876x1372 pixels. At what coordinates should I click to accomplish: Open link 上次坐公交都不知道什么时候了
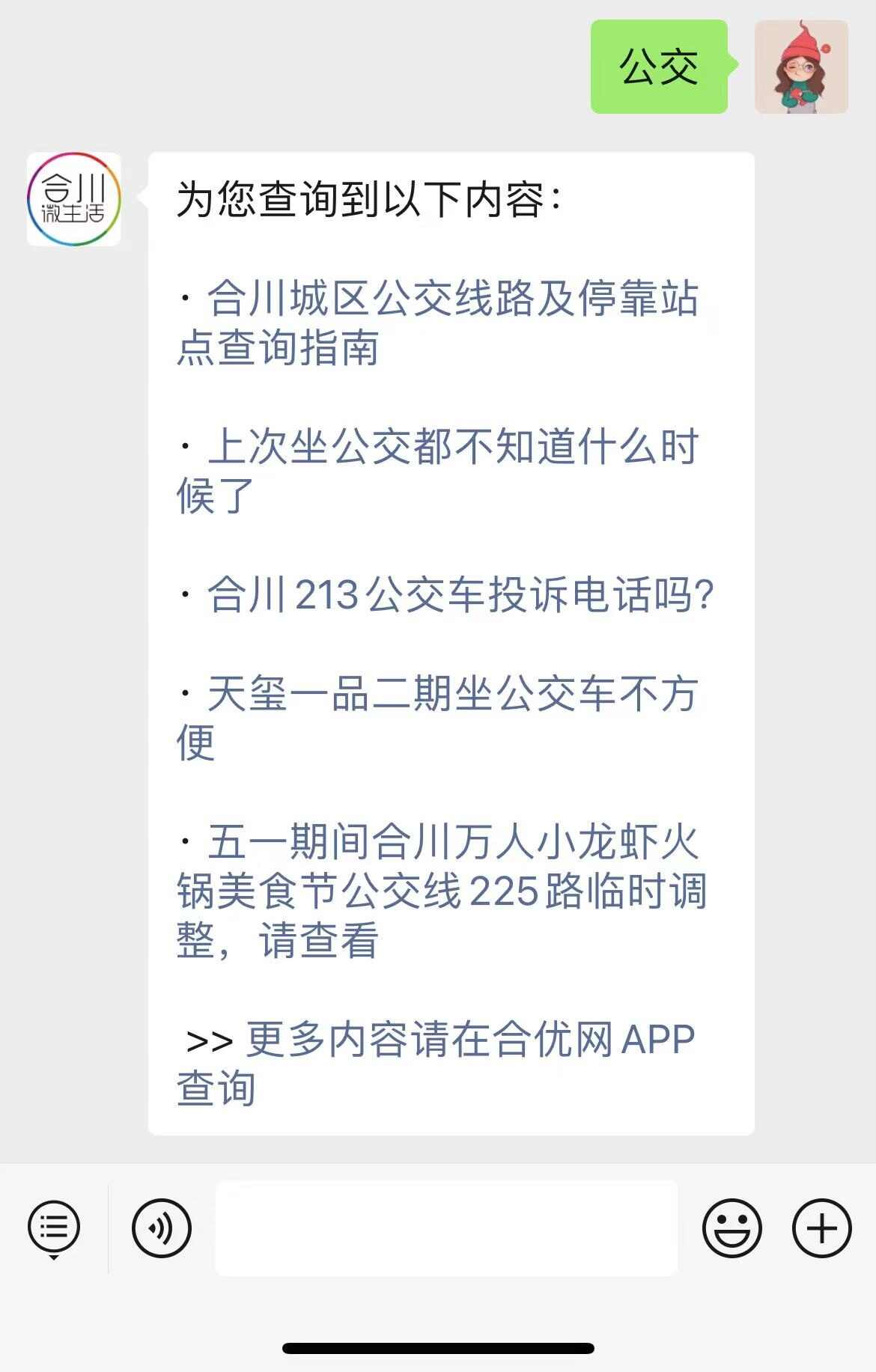(438, 471)
